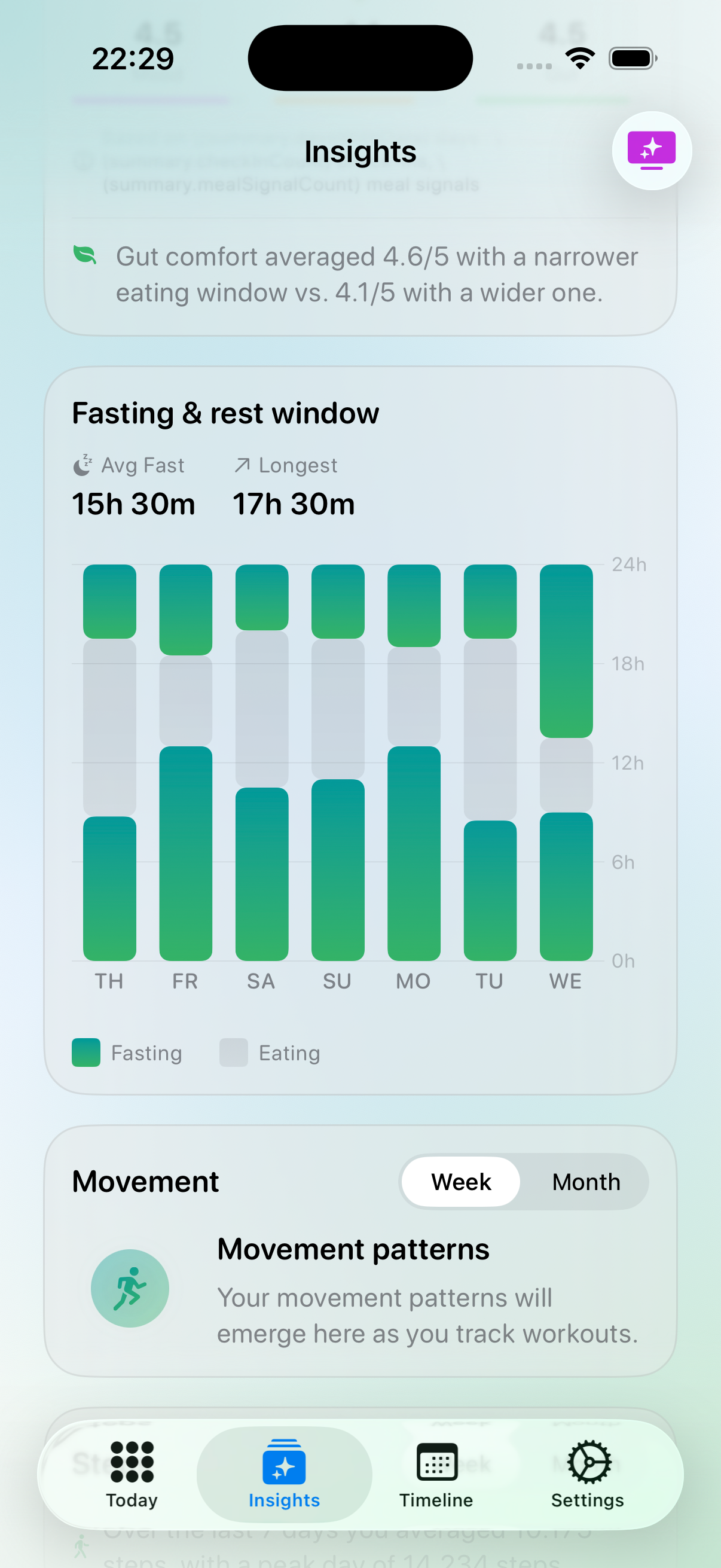Toggle the Eating legend swatch
The width and height of the screenshot is (721, 1568).
(233, 1053)
